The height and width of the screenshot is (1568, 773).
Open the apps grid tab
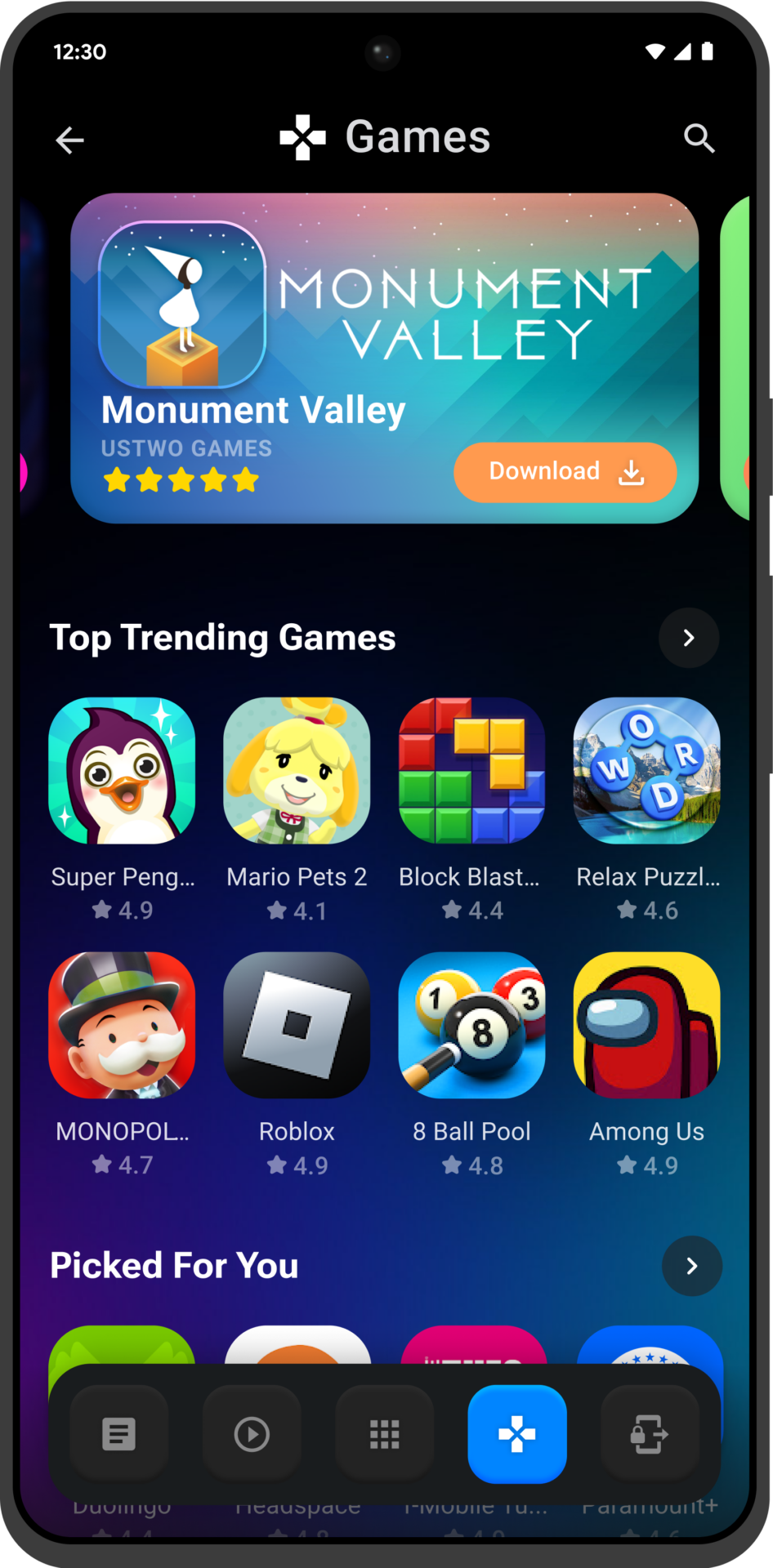pos(384,1434)
